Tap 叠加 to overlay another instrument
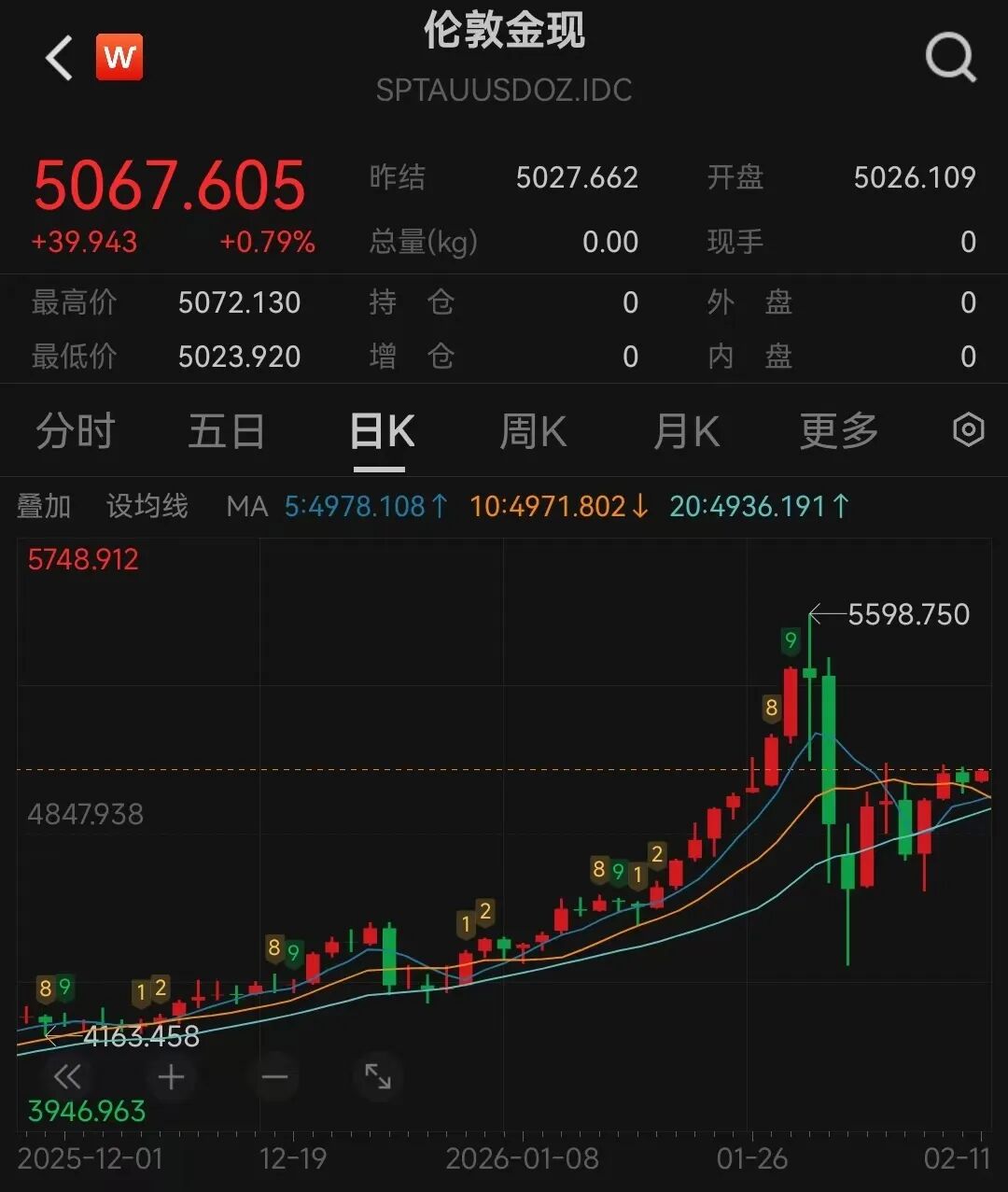 point(44,506)
